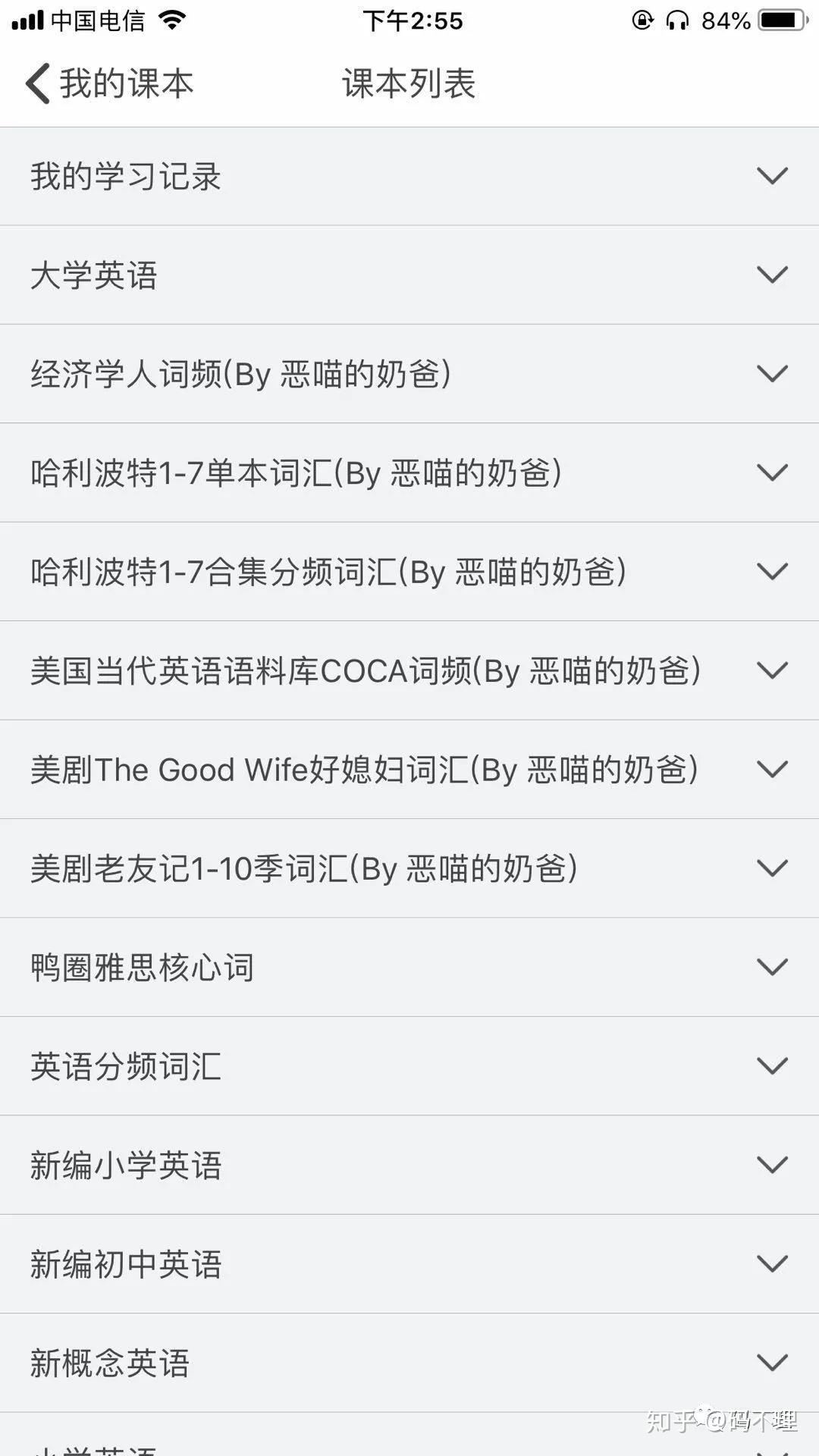Go back to 我的课本
The image size is (819, 1456).
[x=110, y=83]
